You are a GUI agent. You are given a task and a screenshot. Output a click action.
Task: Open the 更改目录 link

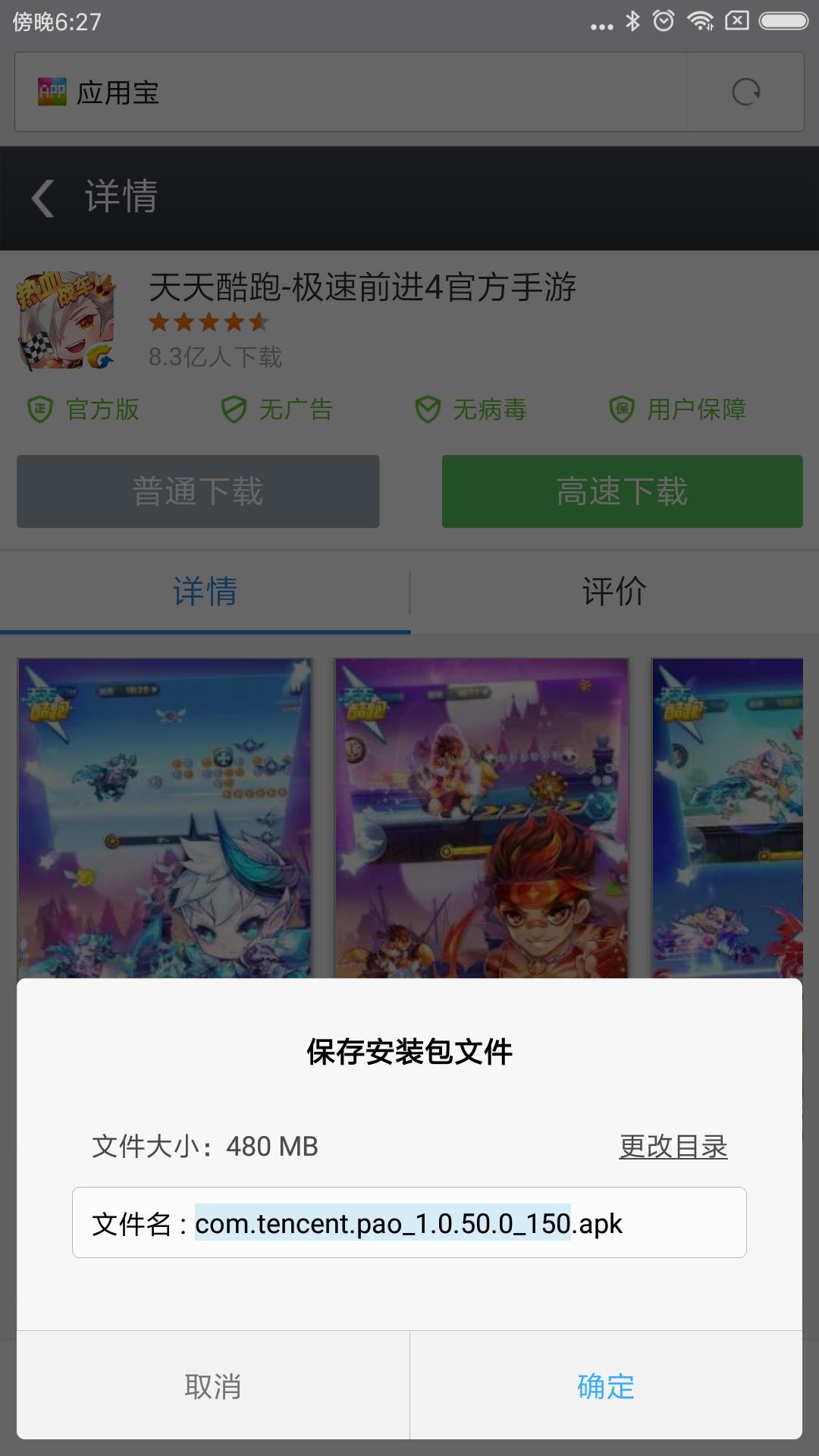pos(673,1147)
